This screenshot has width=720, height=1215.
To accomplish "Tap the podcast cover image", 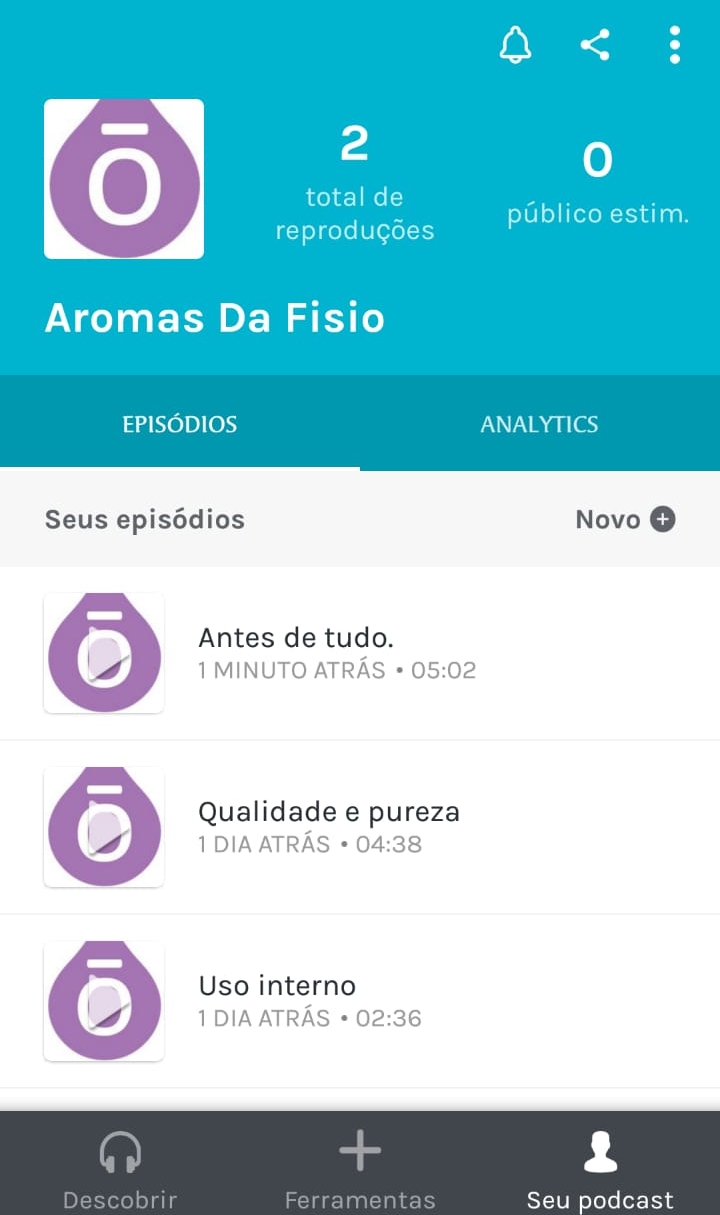I will point(124,179).
